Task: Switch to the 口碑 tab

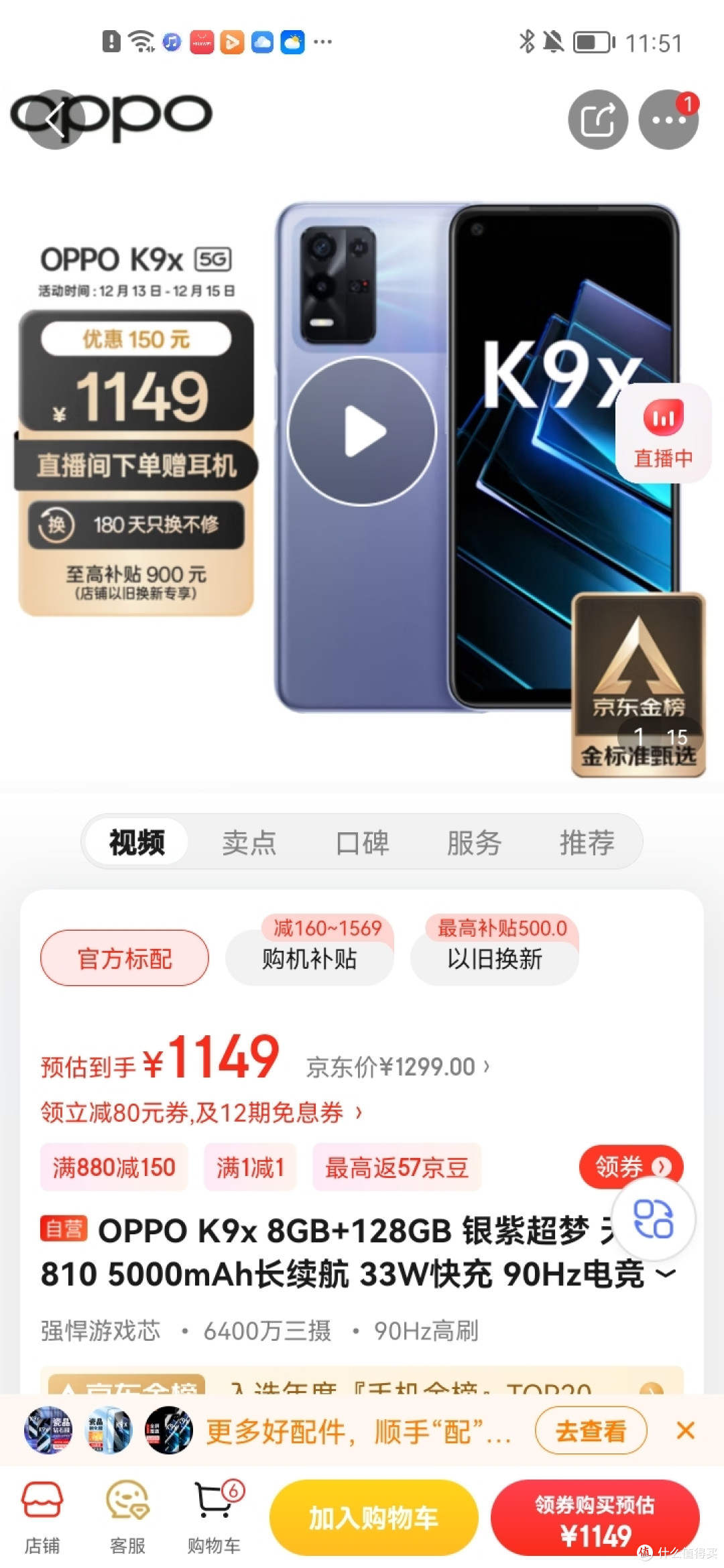Action: [363, 842]
